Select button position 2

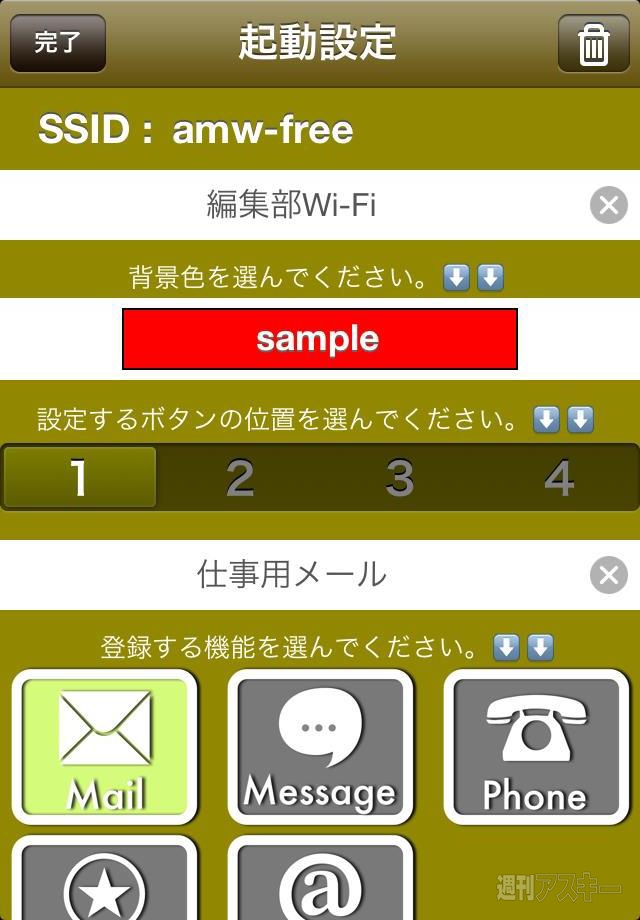[240, 478]
